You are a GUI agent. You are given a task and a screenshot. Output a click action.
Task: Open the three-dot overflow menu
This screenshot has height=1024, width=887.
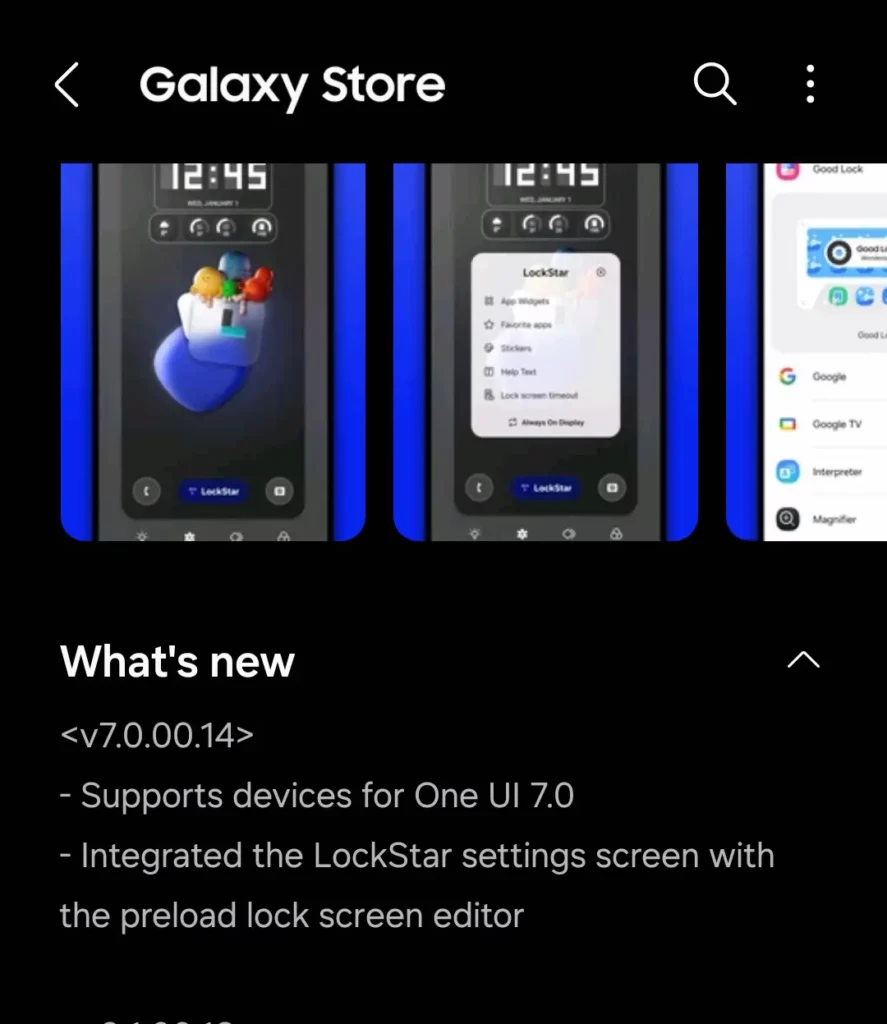[810, 86]
